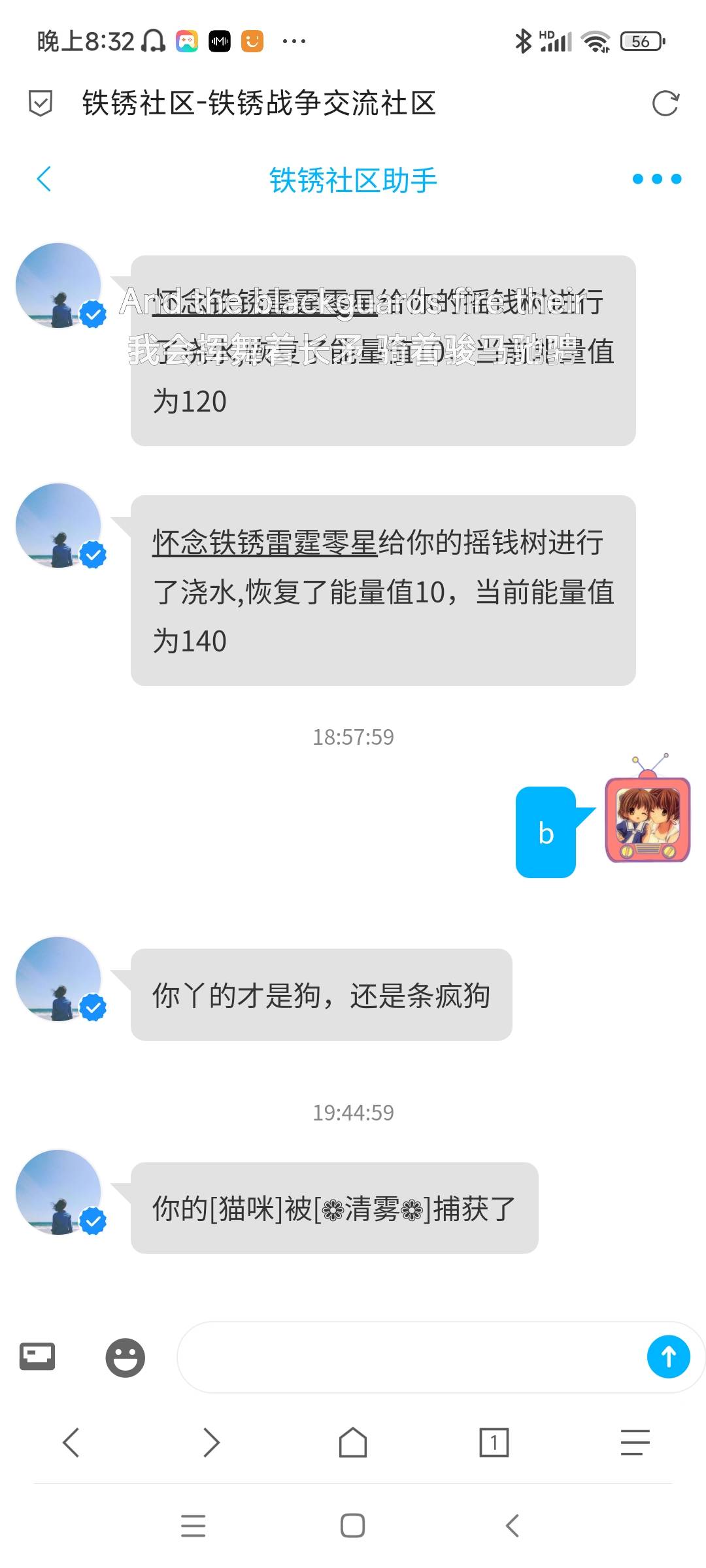Navigate browser back with the left arrow
Viewport: 706px width, 1568px height.
71,1442
